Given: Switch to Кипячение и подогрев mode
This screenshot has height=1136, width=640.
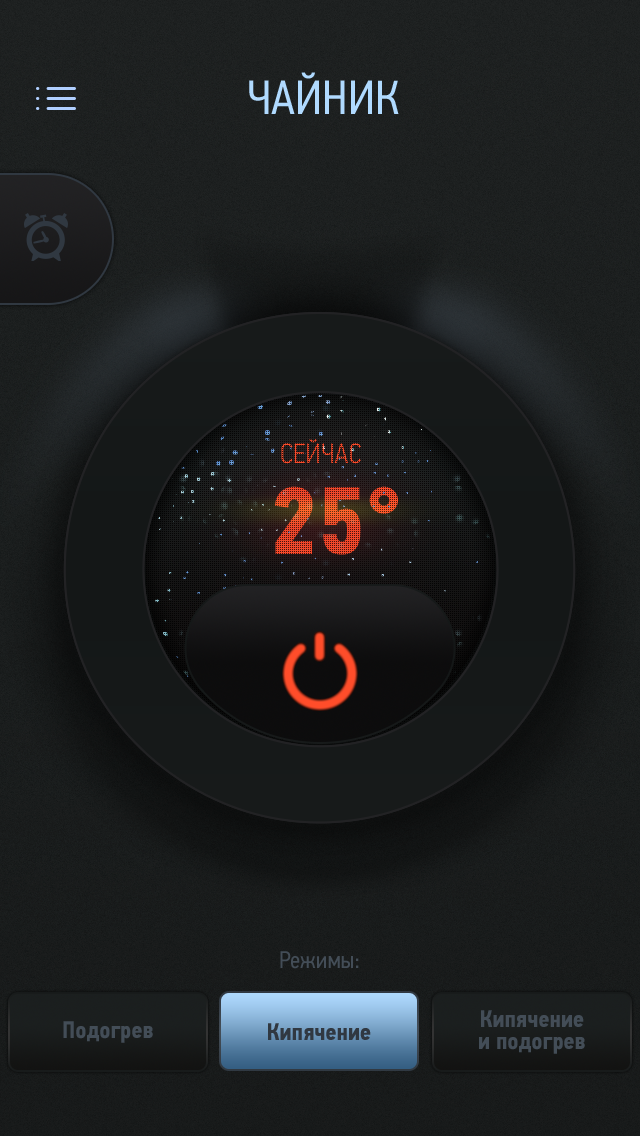Looking at the screenshot, I should 532,1031.
